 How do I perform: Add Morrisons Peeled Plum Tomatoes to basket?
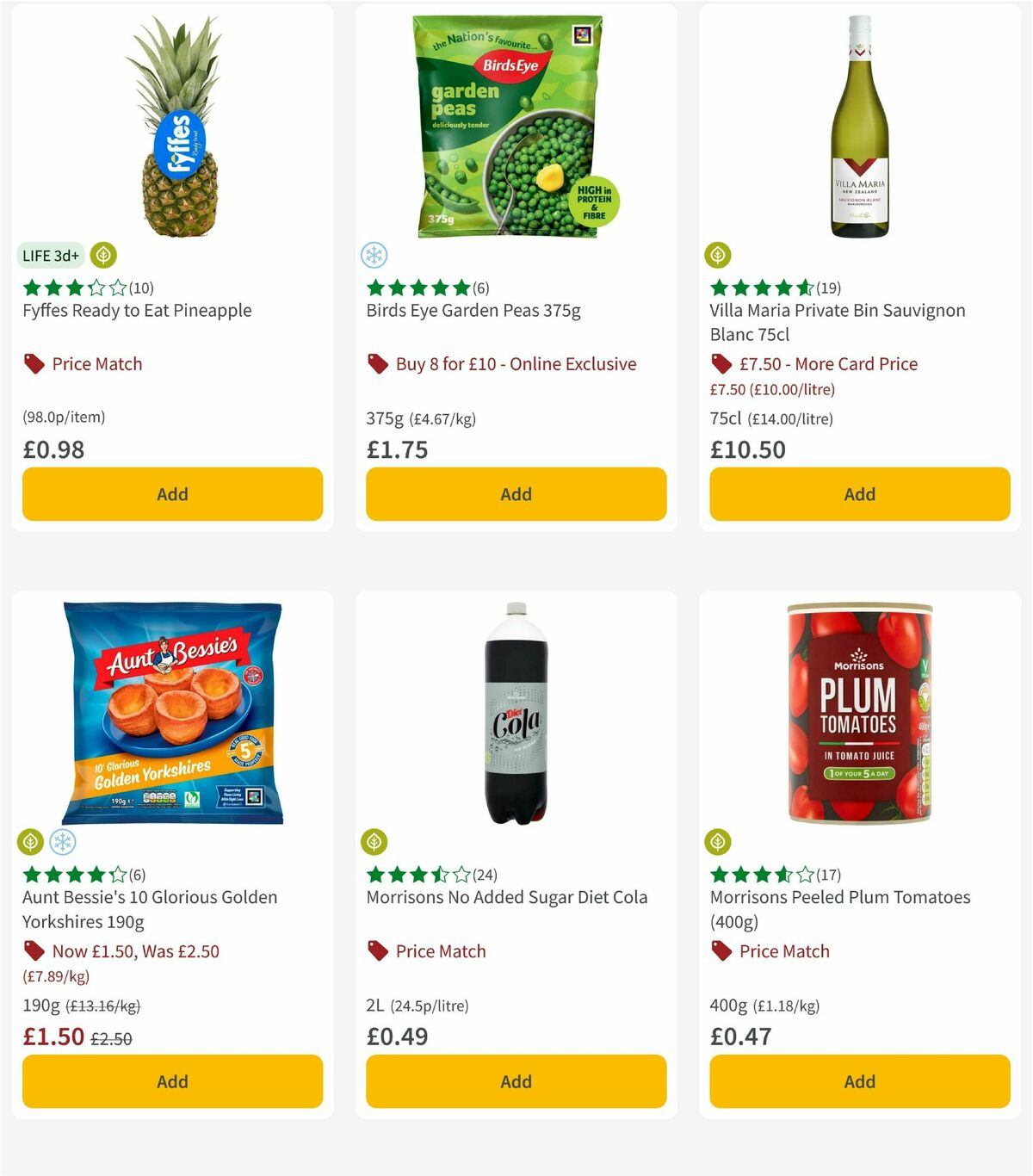[858, 1081]
